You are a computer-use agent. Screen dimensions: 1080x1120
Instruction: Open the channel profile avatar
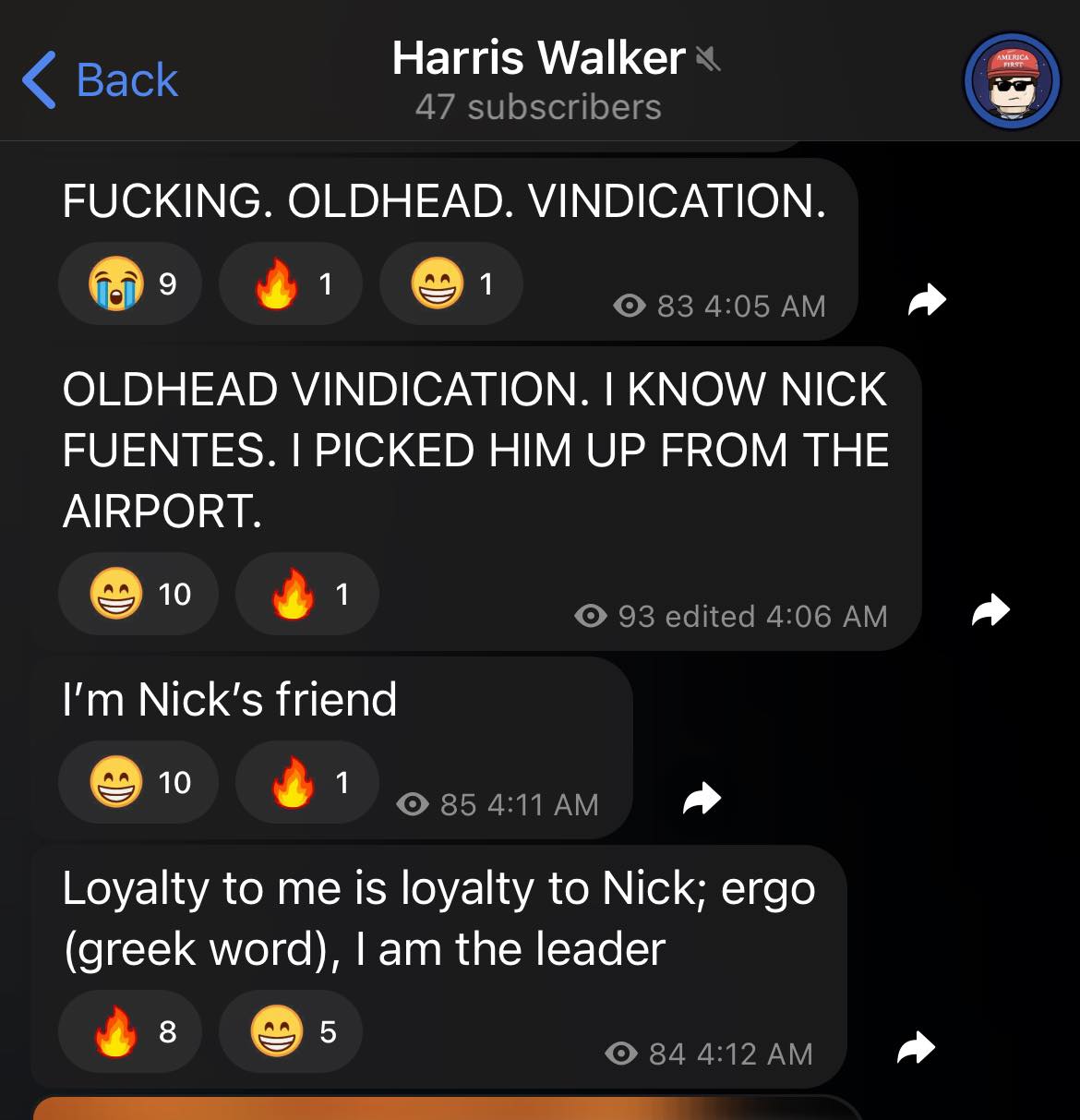coord(1012,81)
